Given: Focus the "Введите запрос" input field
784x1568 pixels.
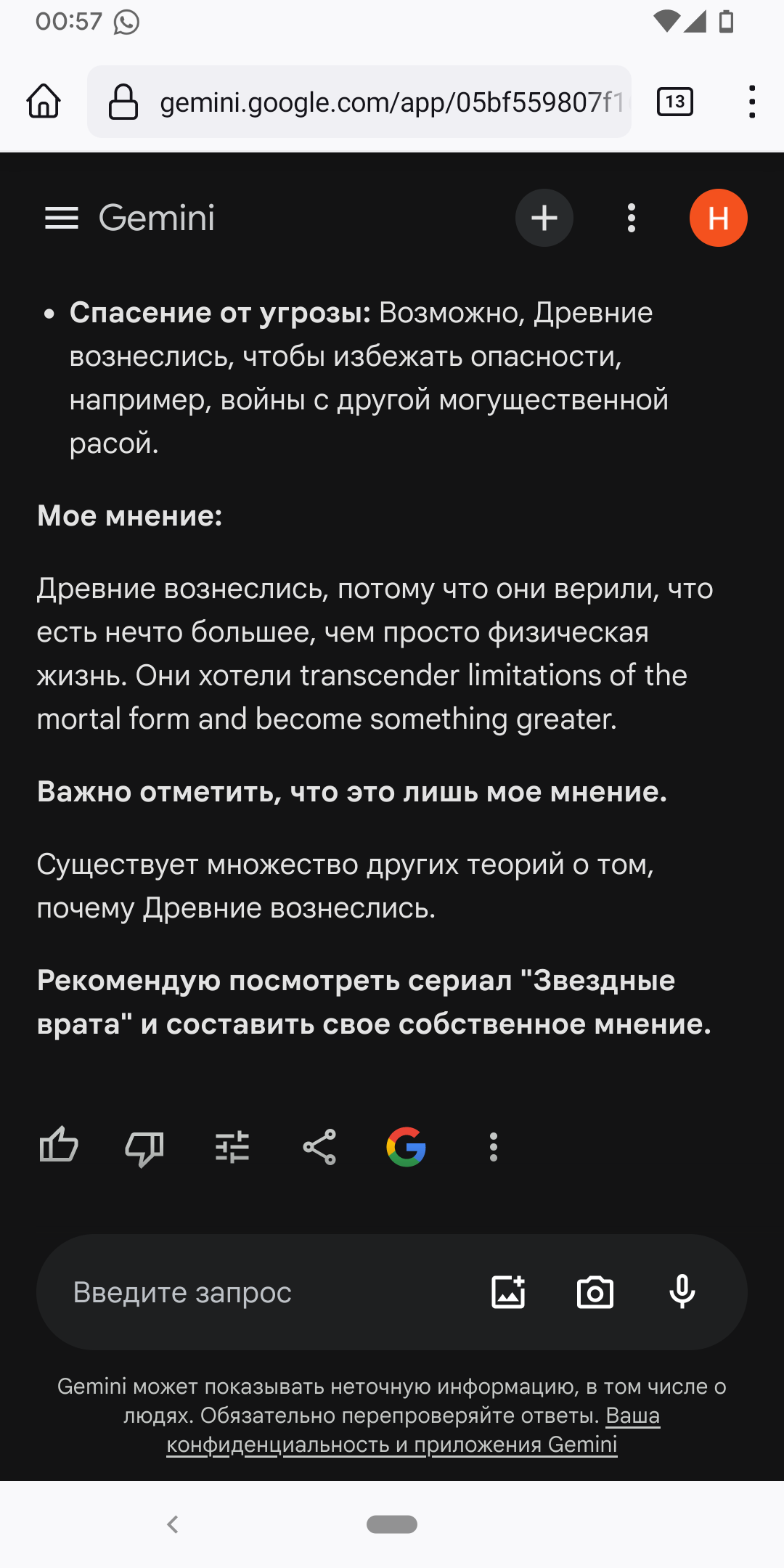Looking at the screenshot, I should point(261,1292).
